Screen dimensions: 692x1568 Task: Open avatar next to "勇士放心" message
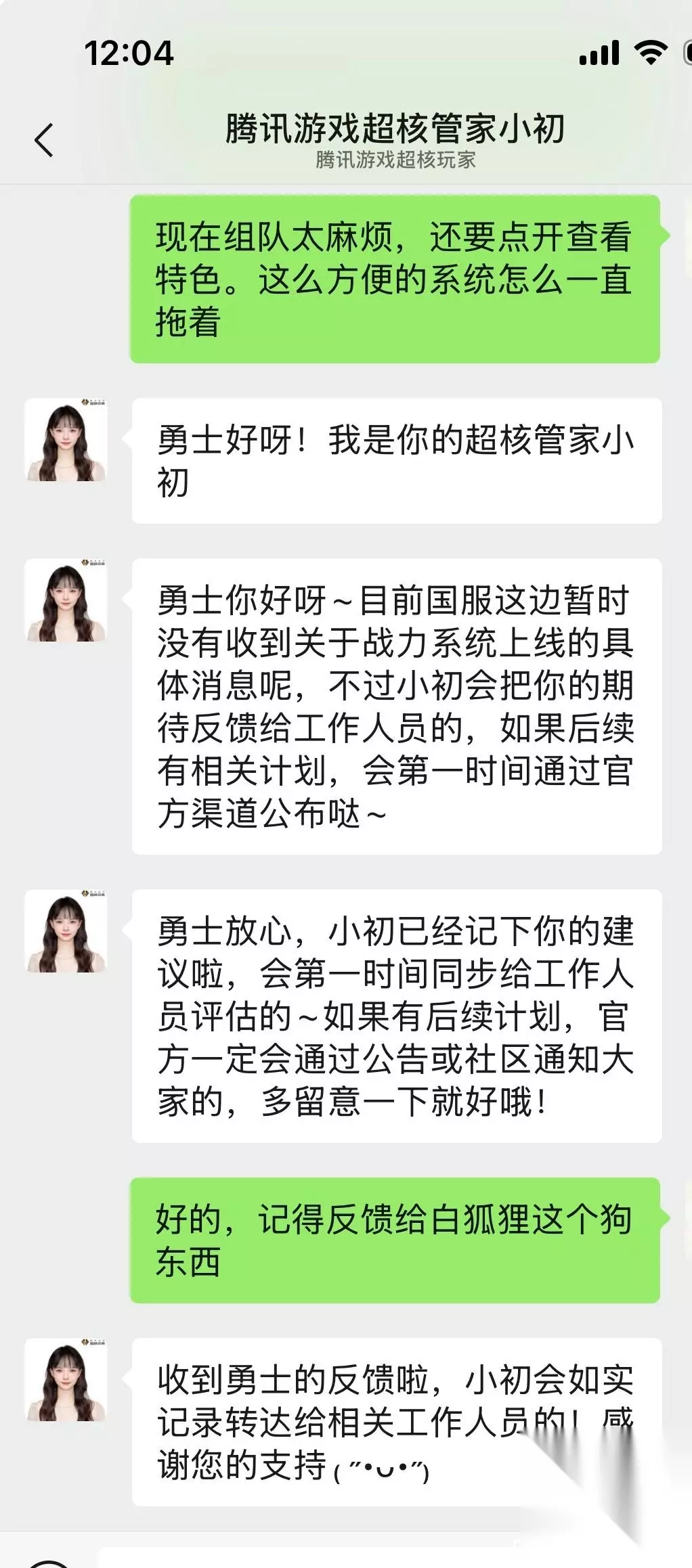[66, 931]
